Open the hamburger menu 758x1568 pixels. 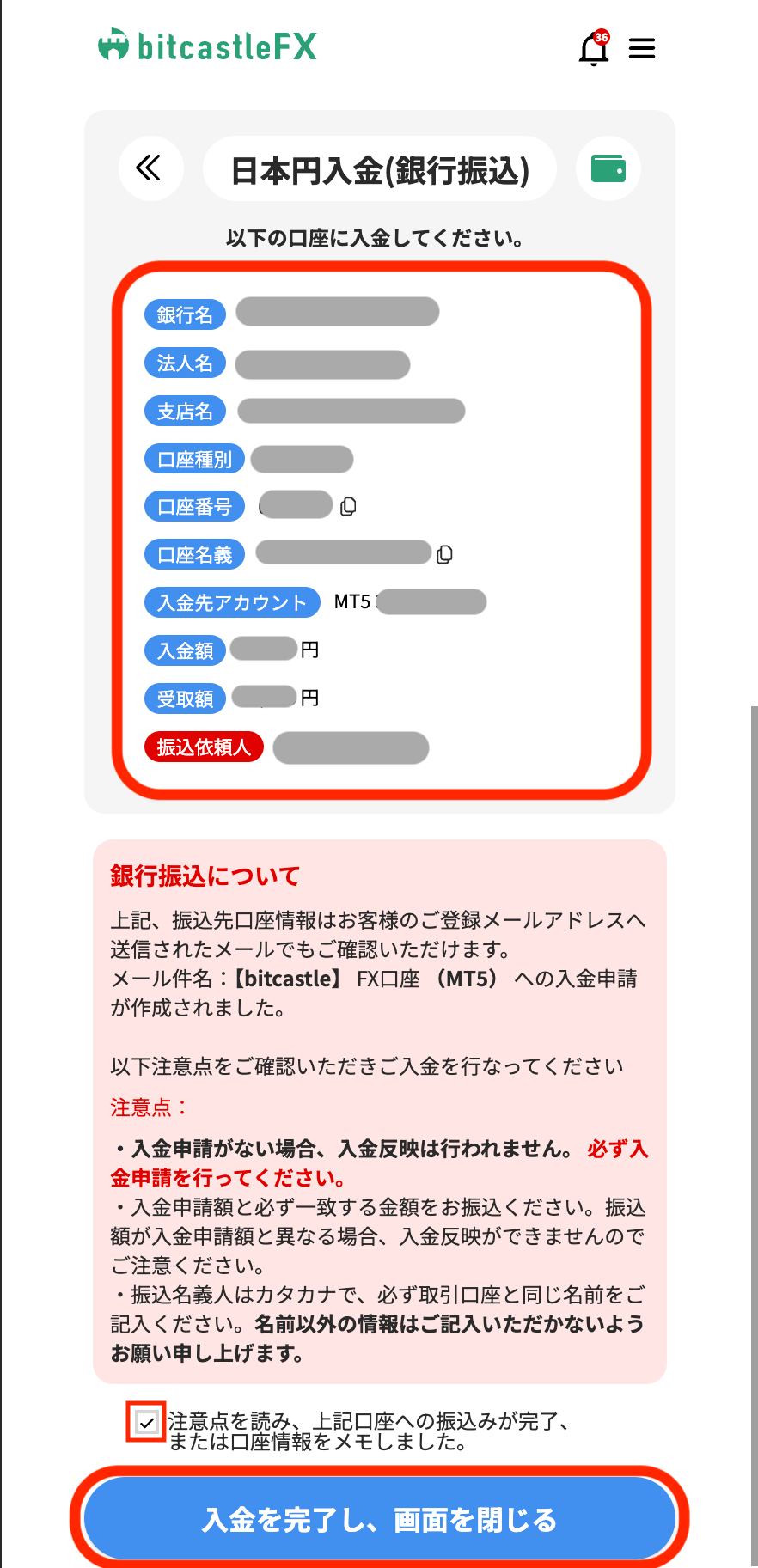(x=642, y=49)
